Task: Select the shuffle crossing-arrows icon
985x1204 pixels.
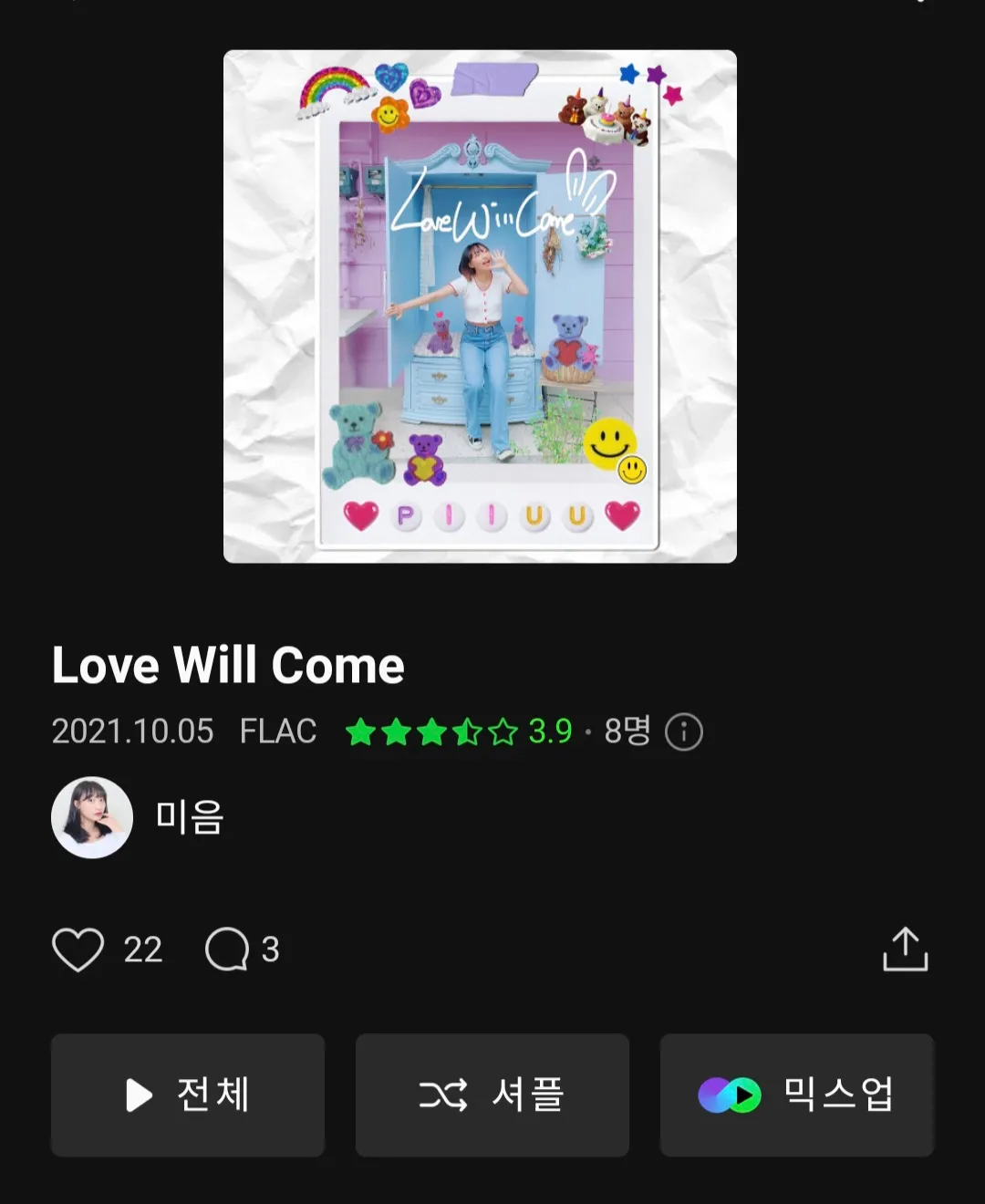Action: point(444,1095)
